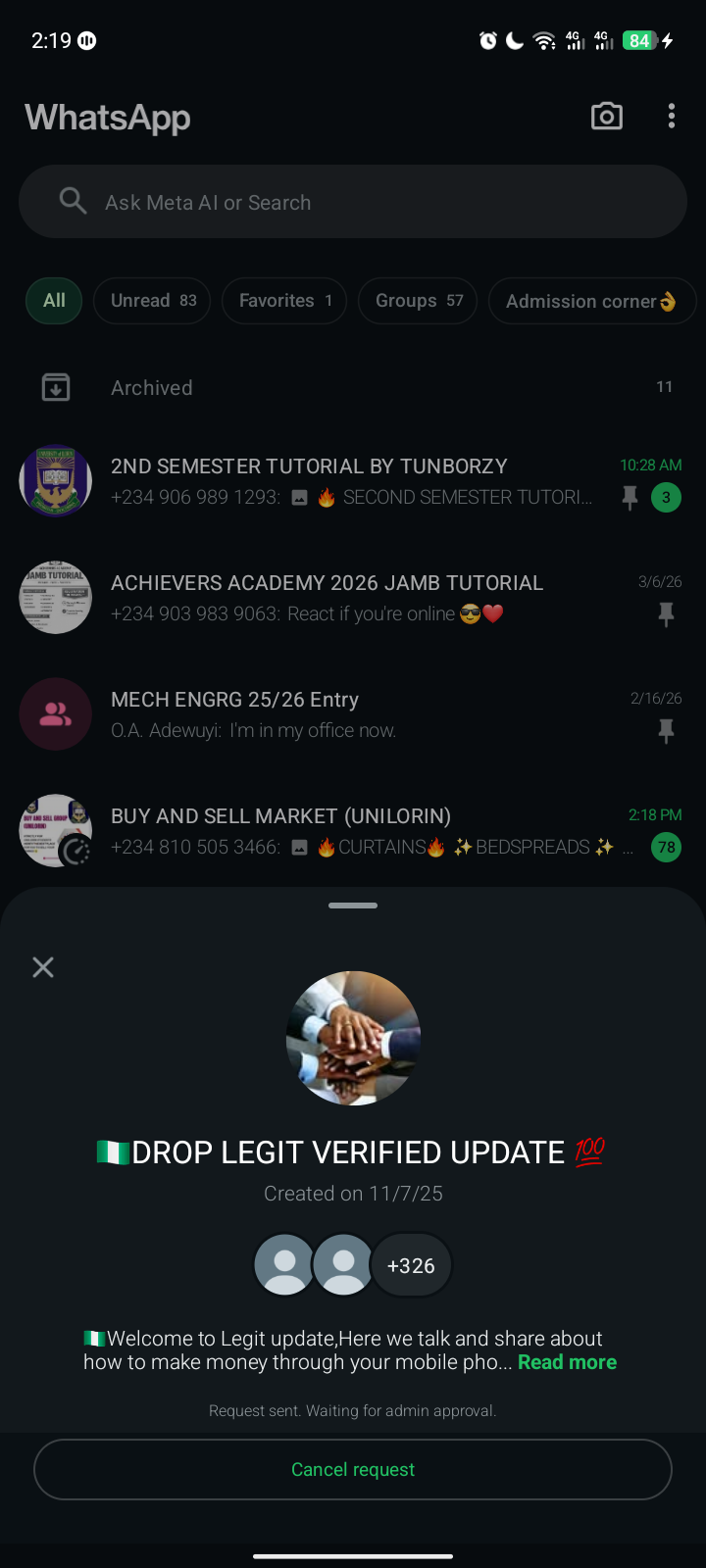
Task: Filter chats by Unread
Action: coord(152,301)
